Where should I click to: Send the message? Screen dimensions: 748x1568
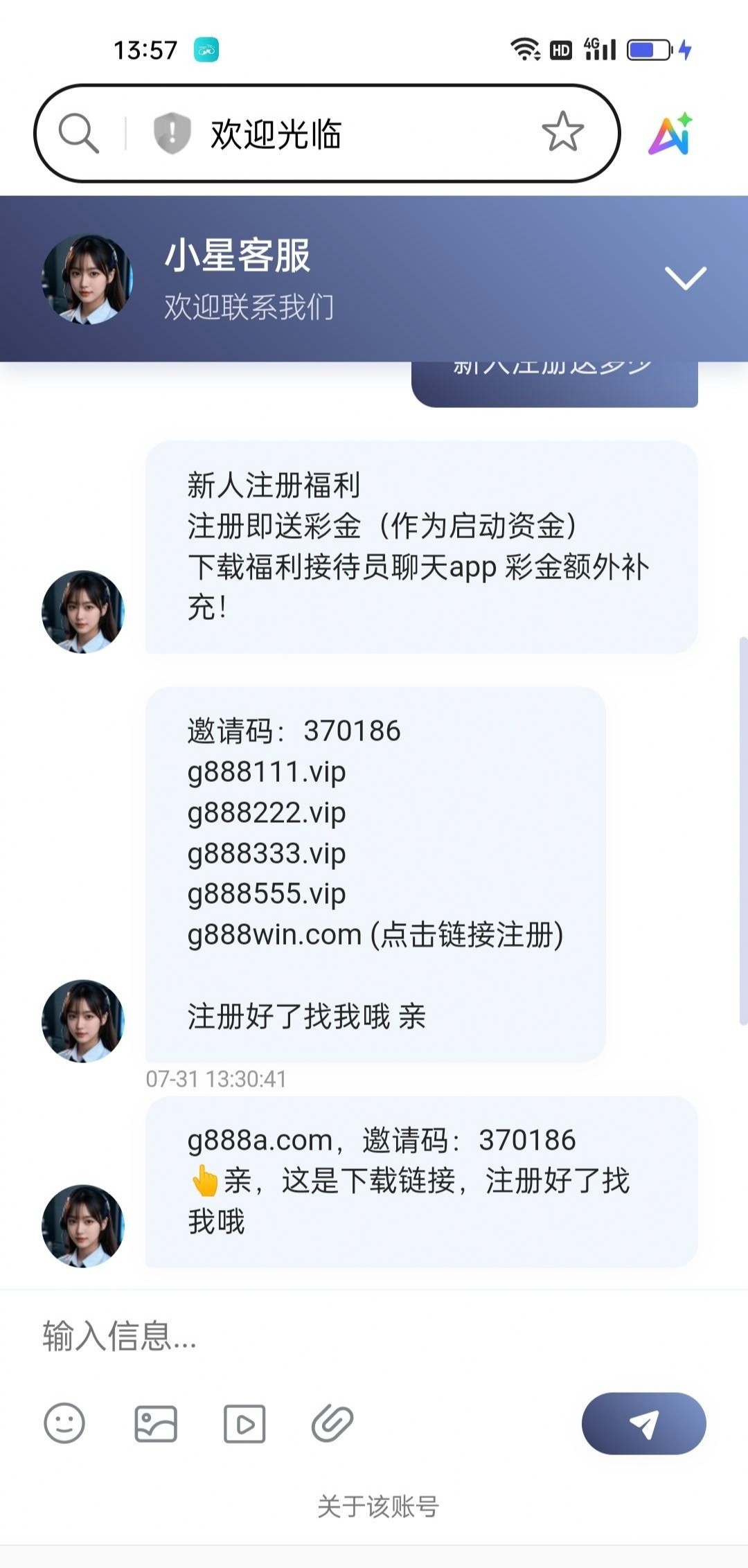pyautogui.click(x=643, y=1423)
